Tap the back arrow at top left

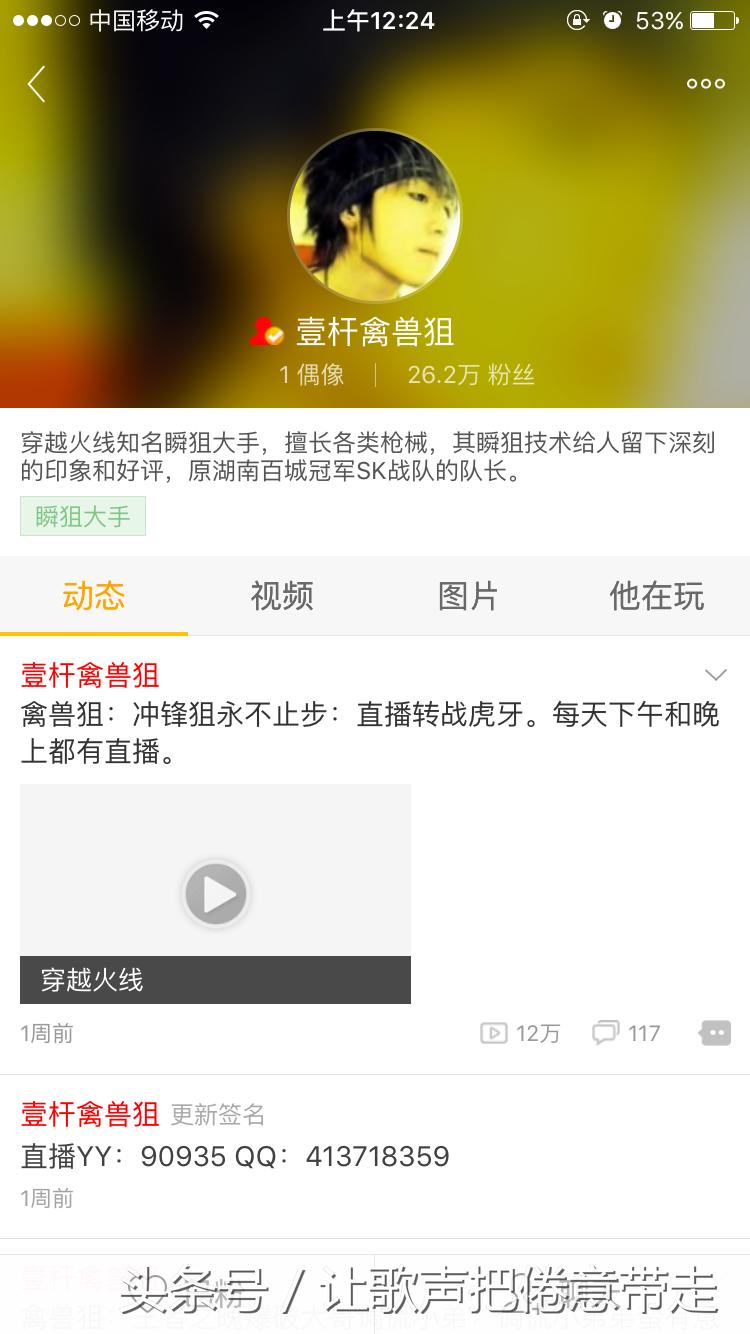36,84
